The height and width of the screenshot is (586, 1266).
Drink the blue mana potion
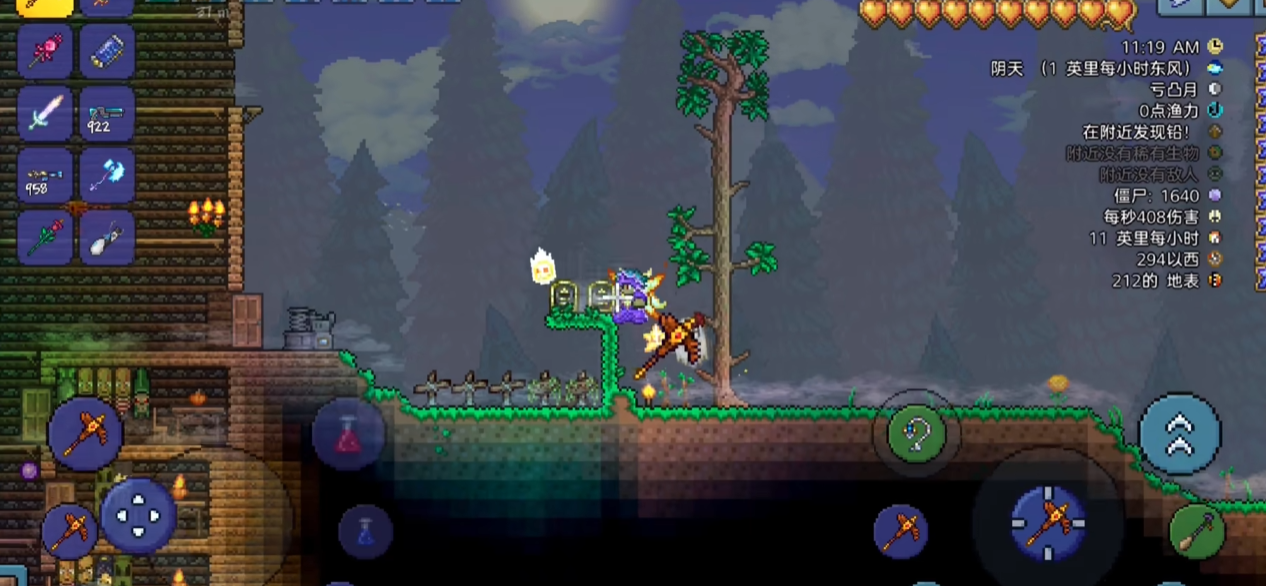(365, 531)
